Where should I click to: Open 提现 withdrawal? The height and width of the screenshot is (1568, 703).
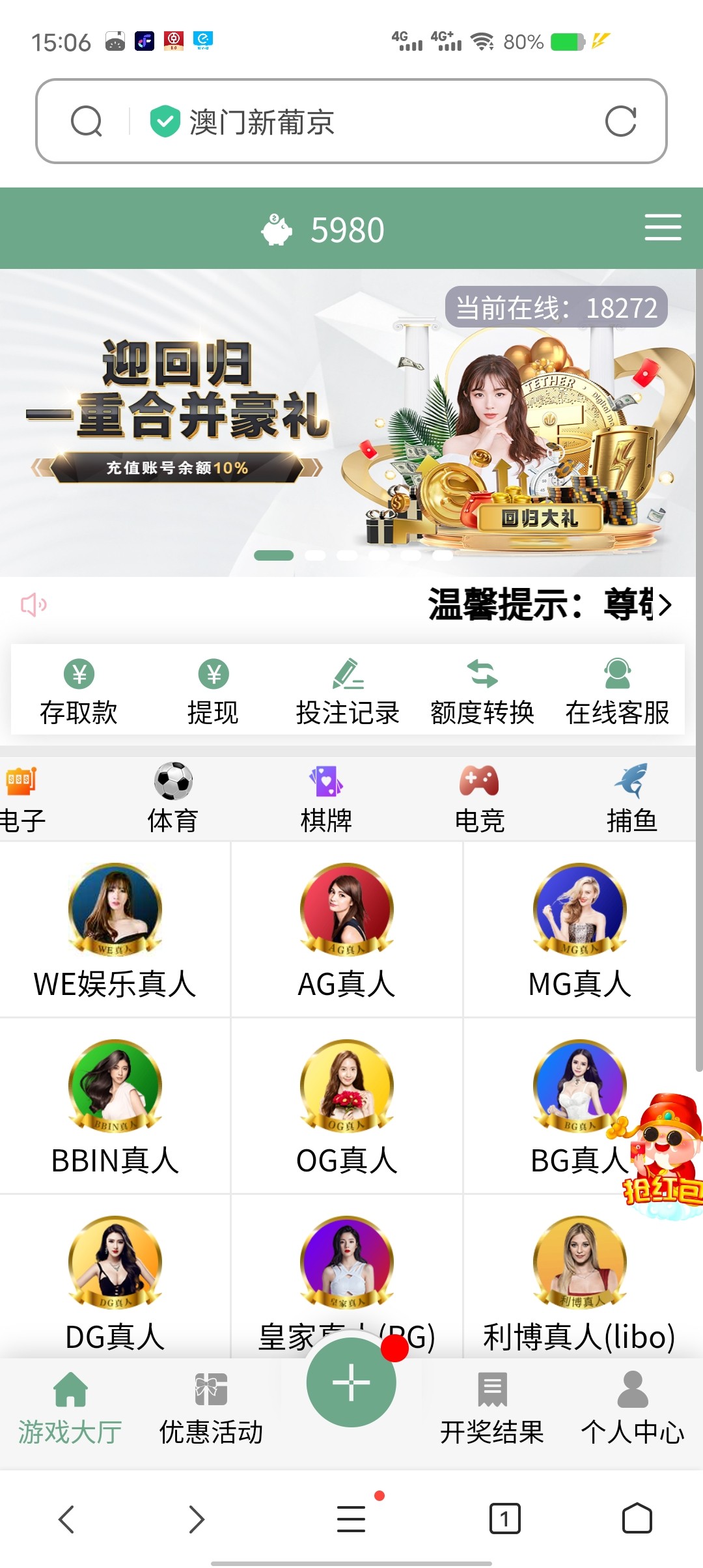click(x=214, y=692)
